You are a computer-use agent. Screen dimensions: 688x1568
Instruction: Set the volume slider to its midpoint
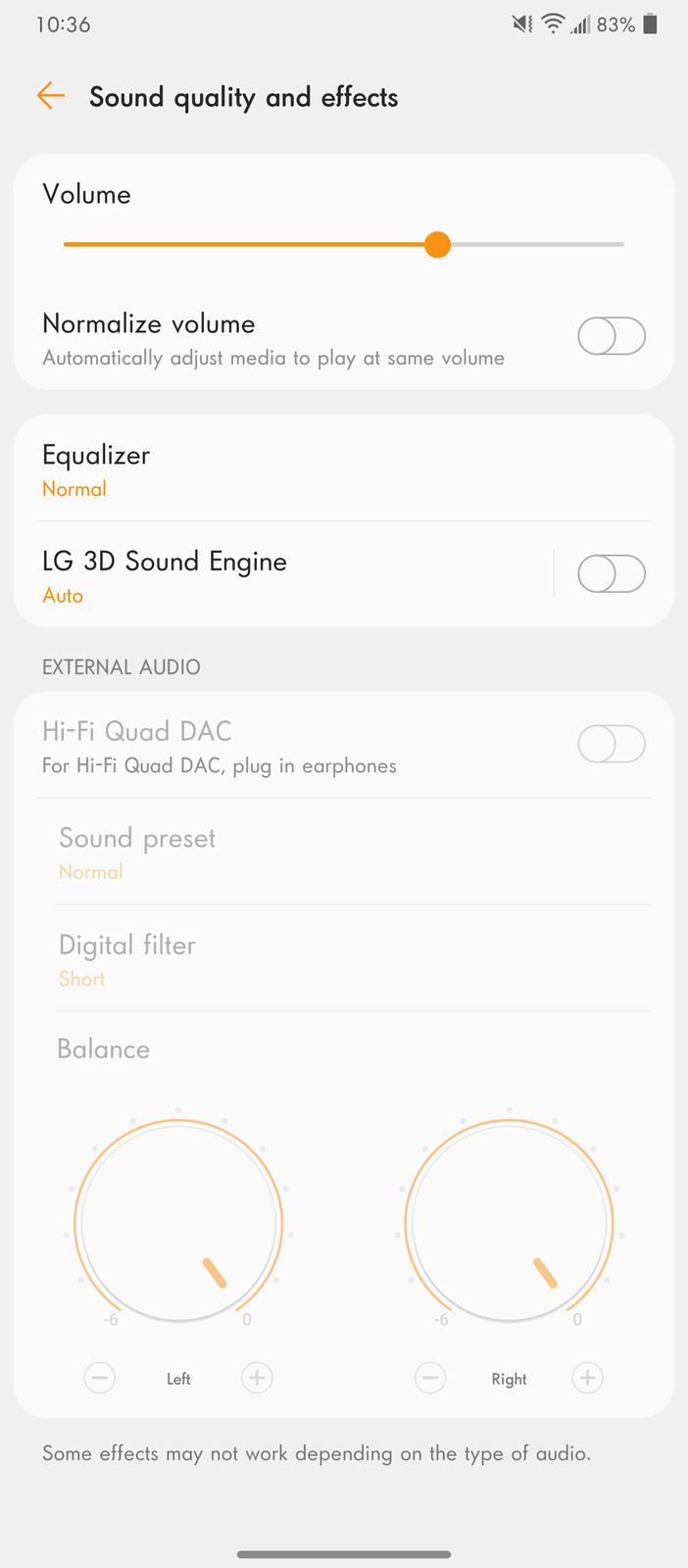tap(344, 244)
